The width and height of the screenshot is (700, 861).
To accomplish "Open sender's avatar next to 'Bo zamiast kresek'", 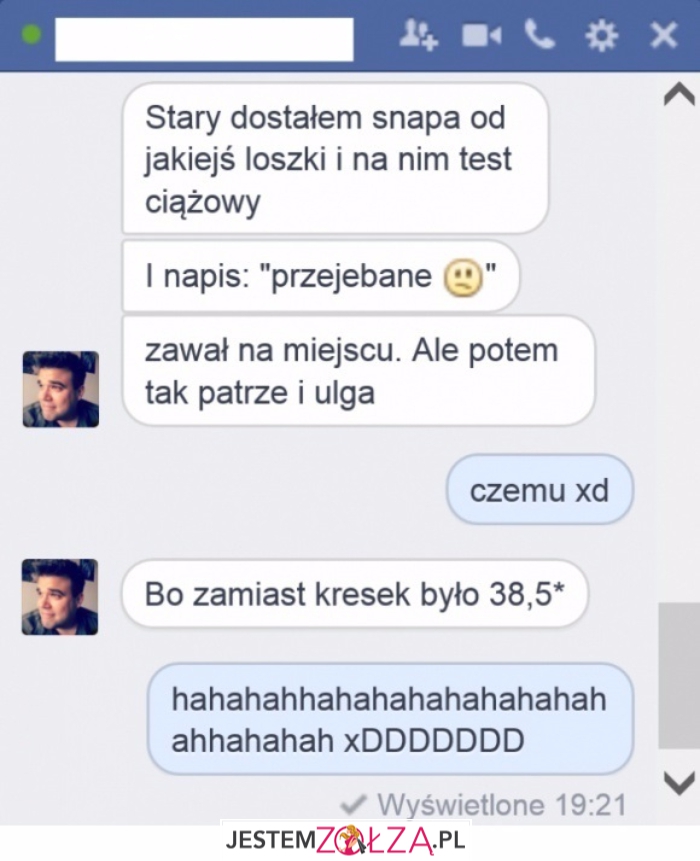I will pos(60,597).
